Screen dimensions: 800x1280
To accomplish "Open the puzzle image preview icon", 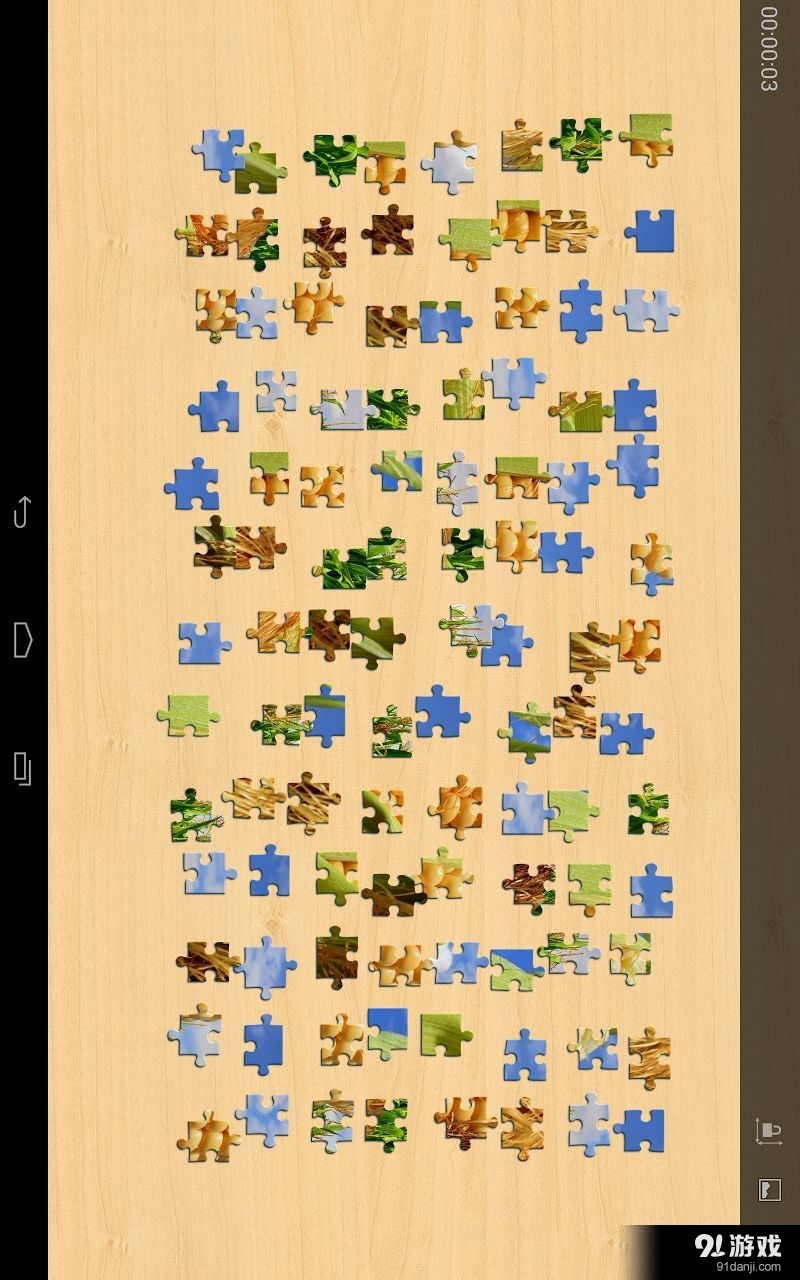I will coord(768,1189).
